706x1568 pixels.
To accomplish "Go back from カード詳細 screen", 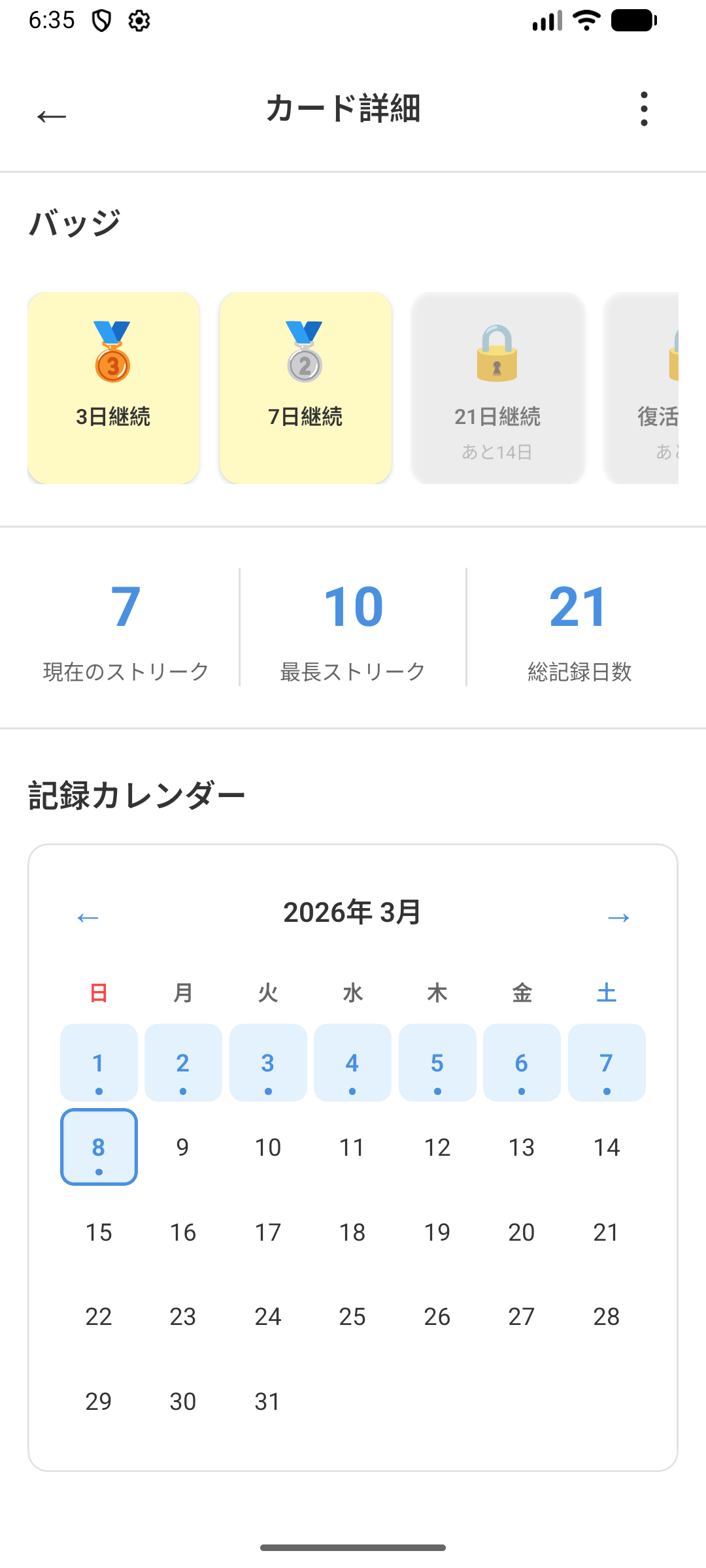I will 52,116.
